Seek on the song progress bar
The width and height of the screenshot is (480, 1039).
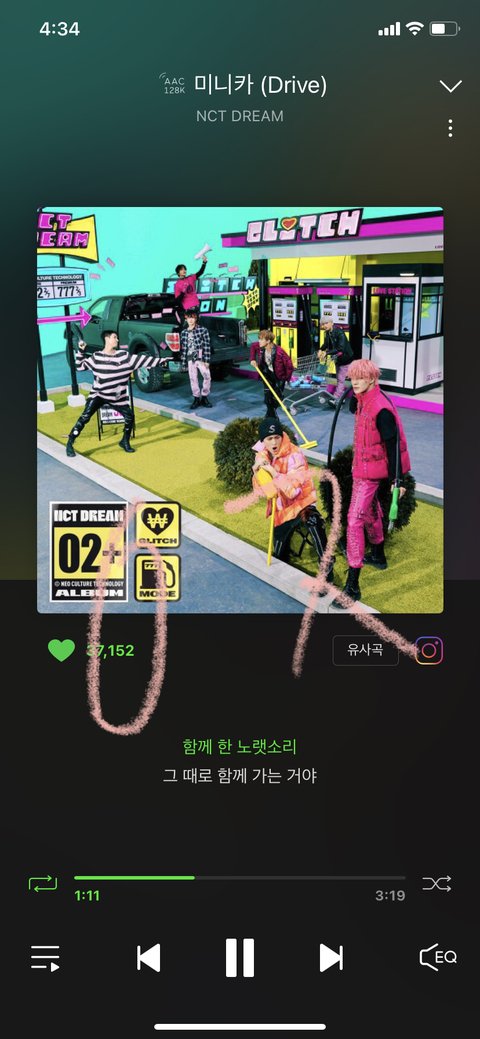pos(239,877)
